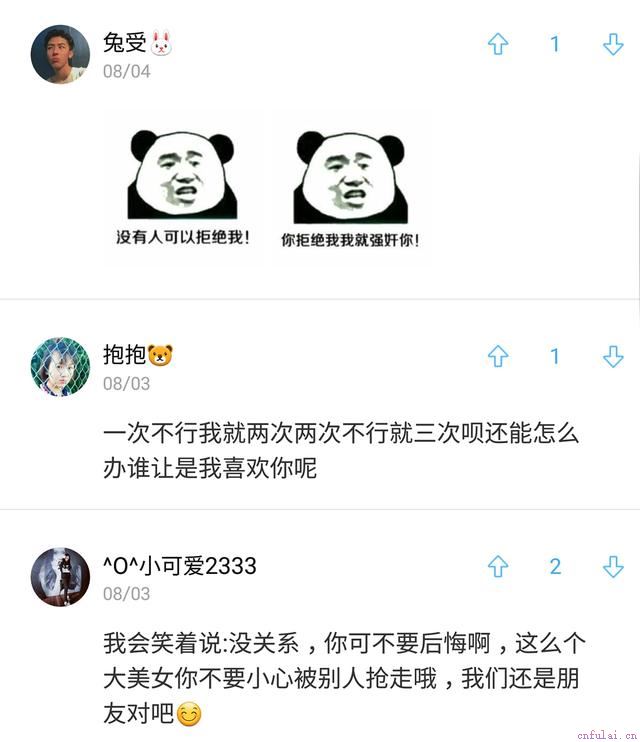Screen dimensions: 640x742
Task: Downvote 兔受's comment
Action: 613,45
